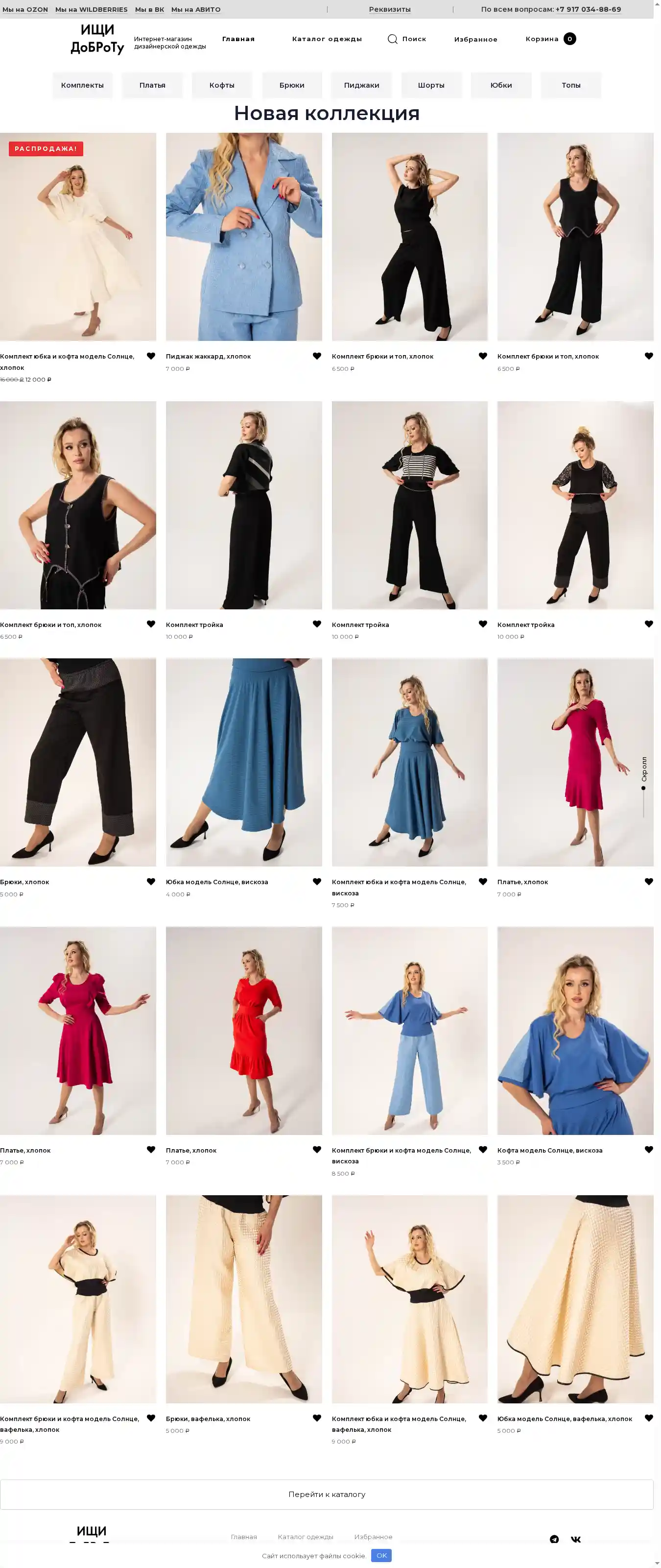Open the Пиджак жаккард, хлопок product
Image resolution: width=661 pixels, height=1568 pixels.
[x=243, y=237]
